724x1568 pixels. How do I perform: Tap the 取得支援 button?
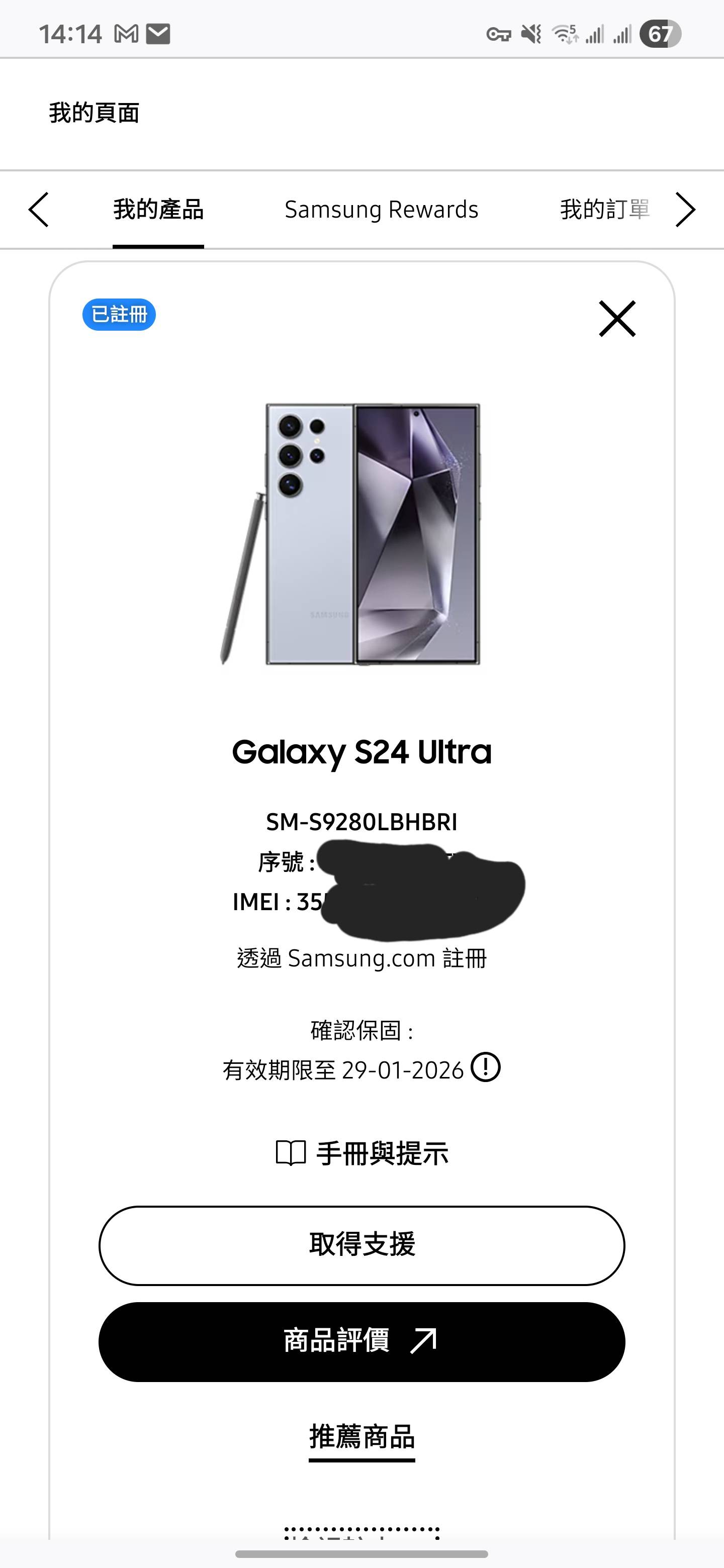(361, 1245)
